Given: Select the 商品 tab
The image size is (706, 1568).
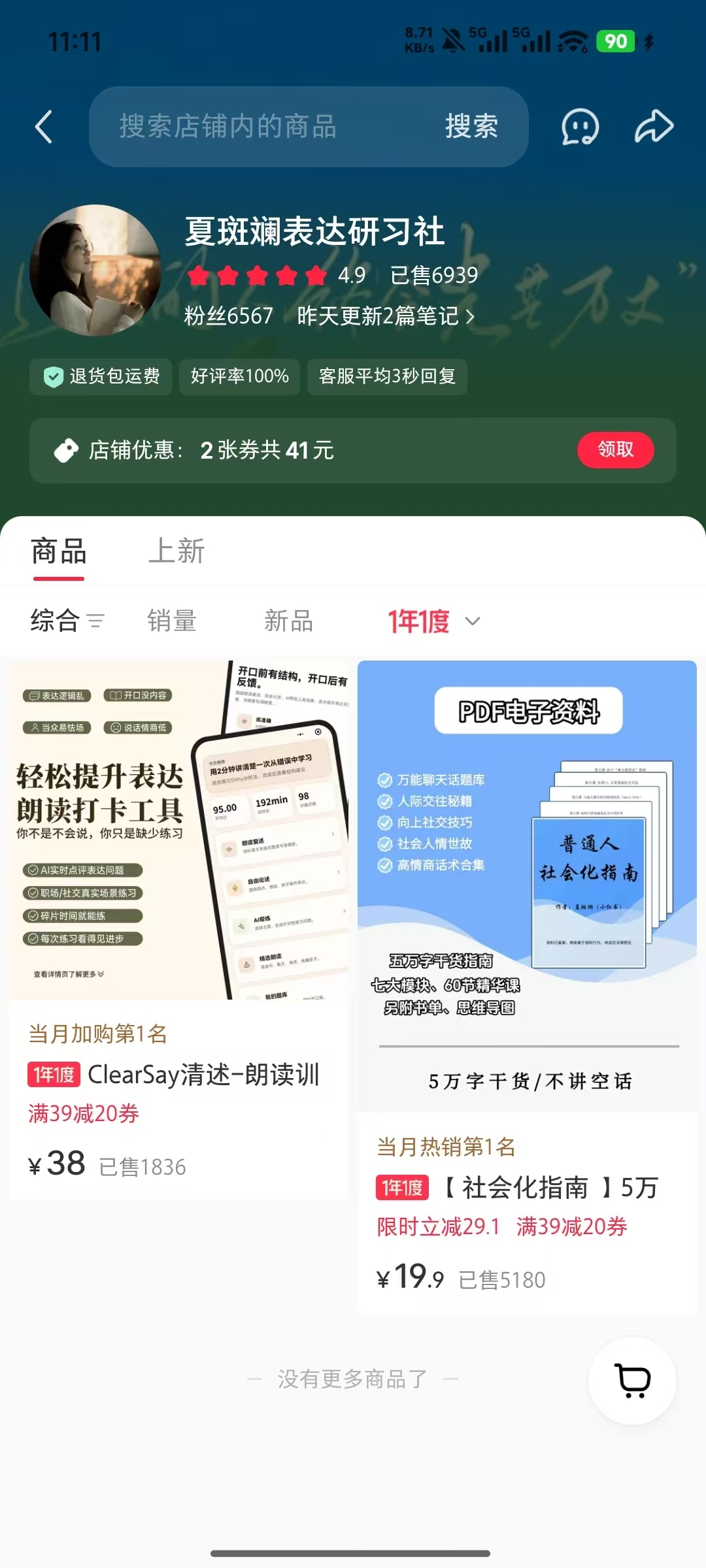Looking at the screenshot, I should (x=59, y=551).
